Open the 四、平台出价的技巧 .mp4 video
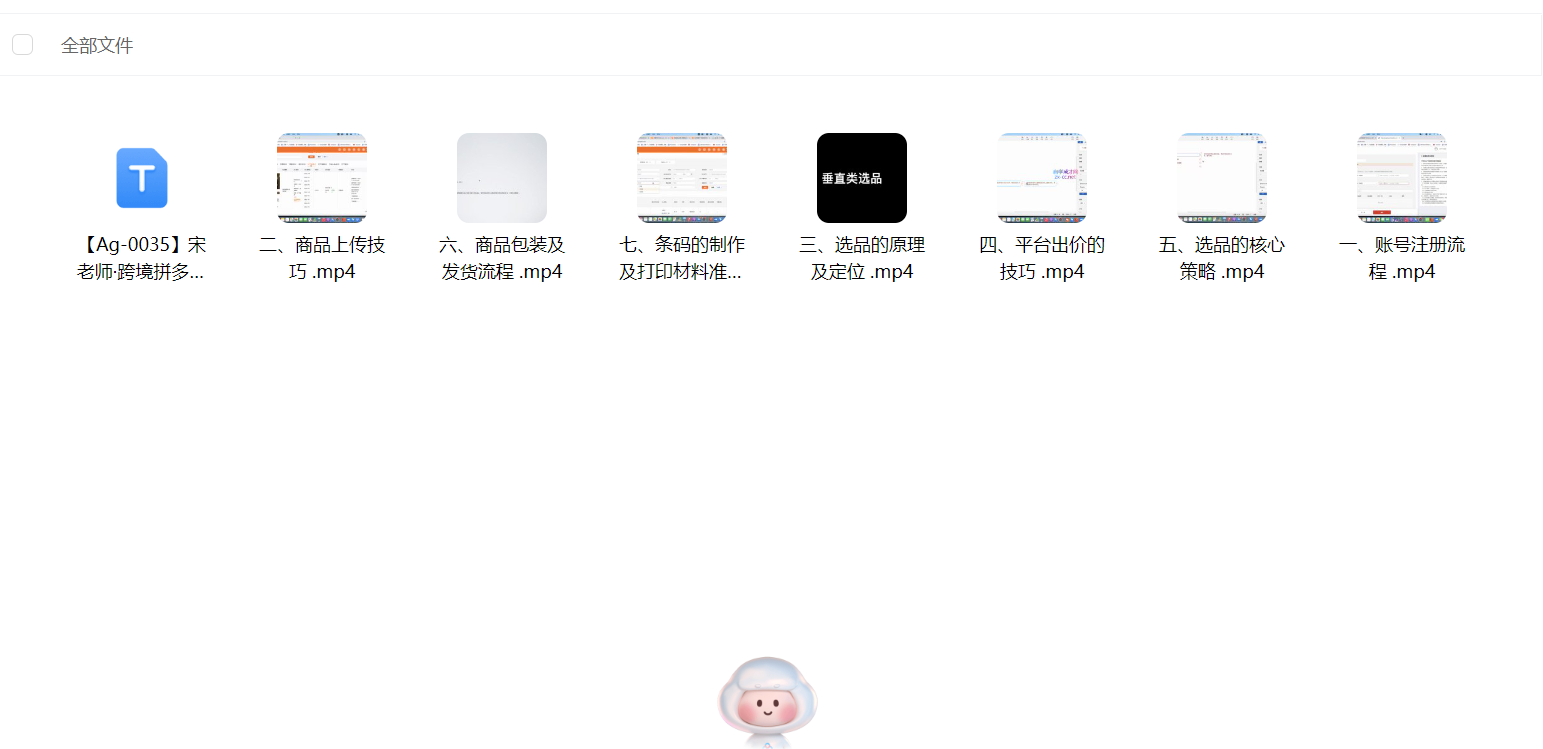 click(x=1042, y=178)
